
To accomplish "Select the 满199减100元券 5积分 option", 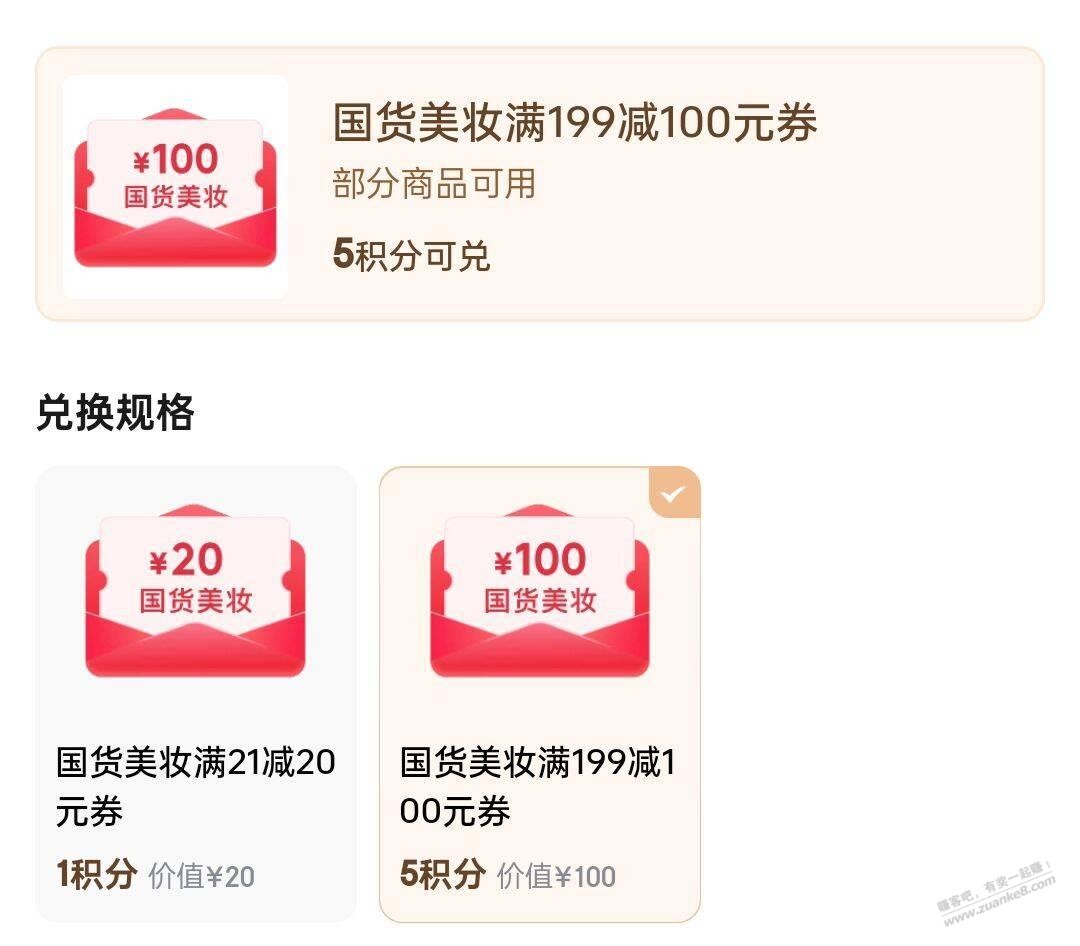I will pos(539,693).
